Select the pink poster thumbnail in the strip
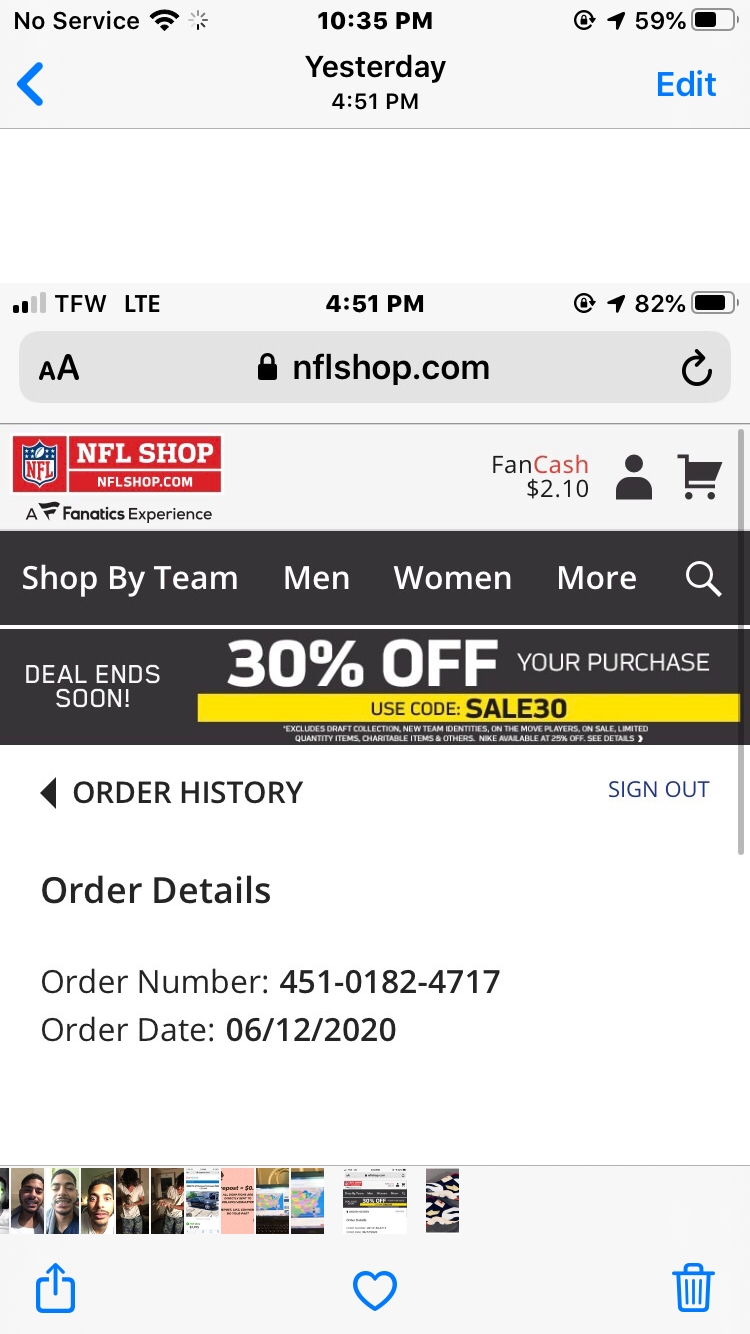This screenshot has height=1334, width=750. click(238, 1200)
